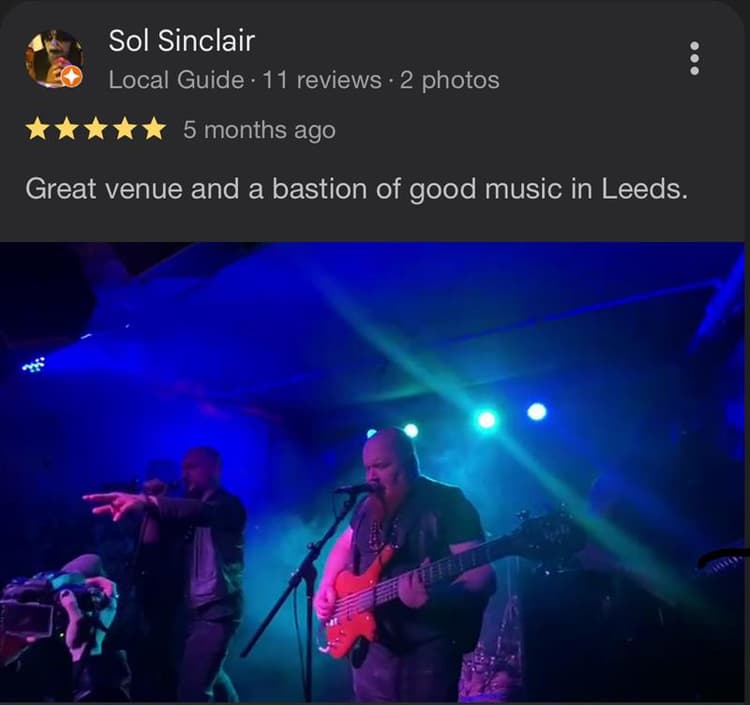Image resolution: width=750 pixels, height=705 pixels.
Task: Open the review's three-dot overflow menu
Action: pos(694,58)
